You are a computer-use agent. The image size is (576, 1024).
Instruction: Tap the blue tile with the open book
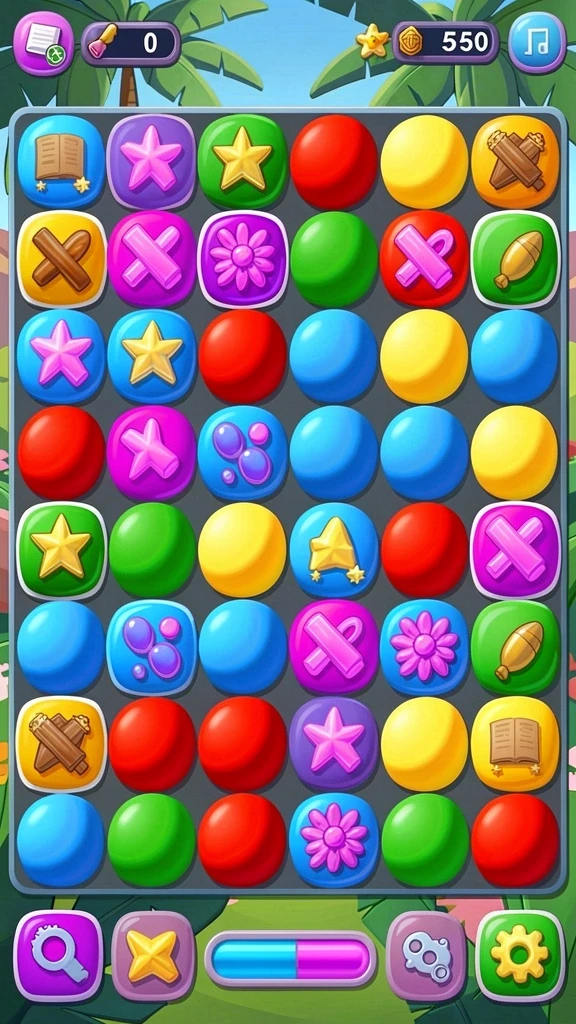tap(61, 161)
